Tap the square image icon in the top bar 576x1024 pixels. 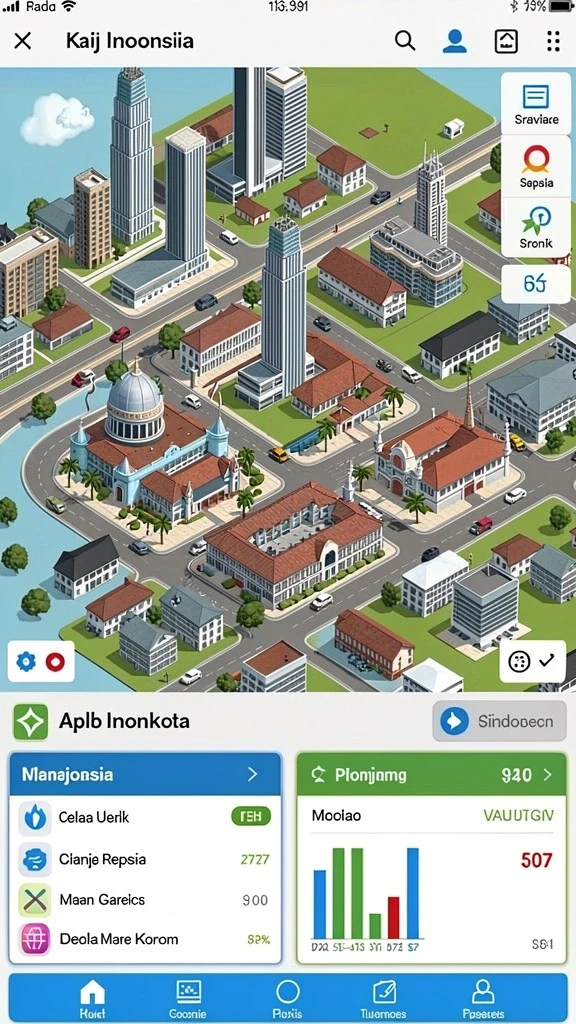(x=506, y=41)
